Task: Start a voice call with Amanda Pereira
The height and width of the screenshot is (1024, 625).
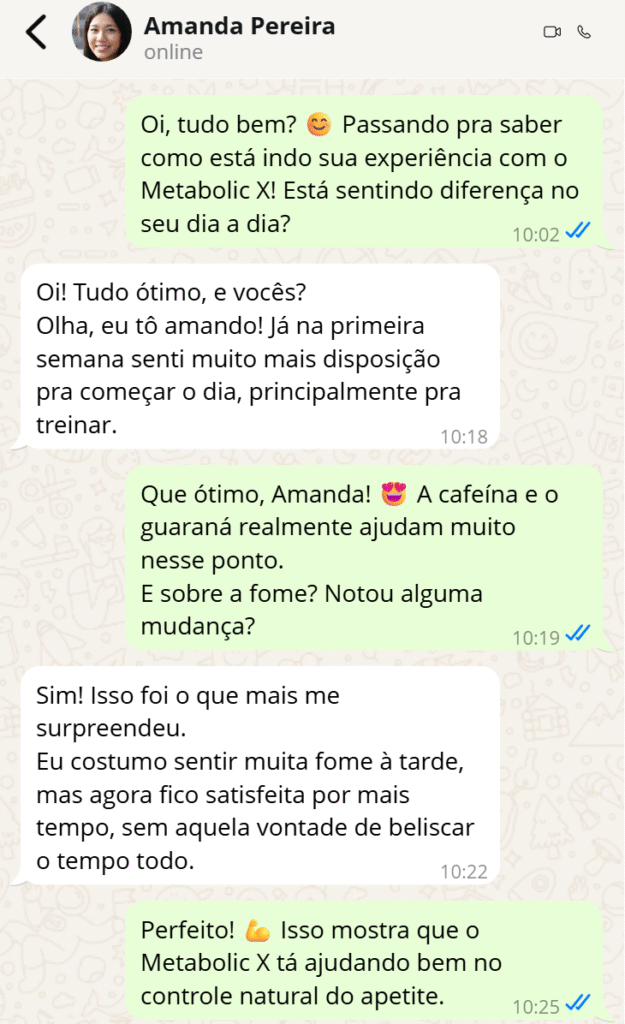Action: [x=584, y=32]
